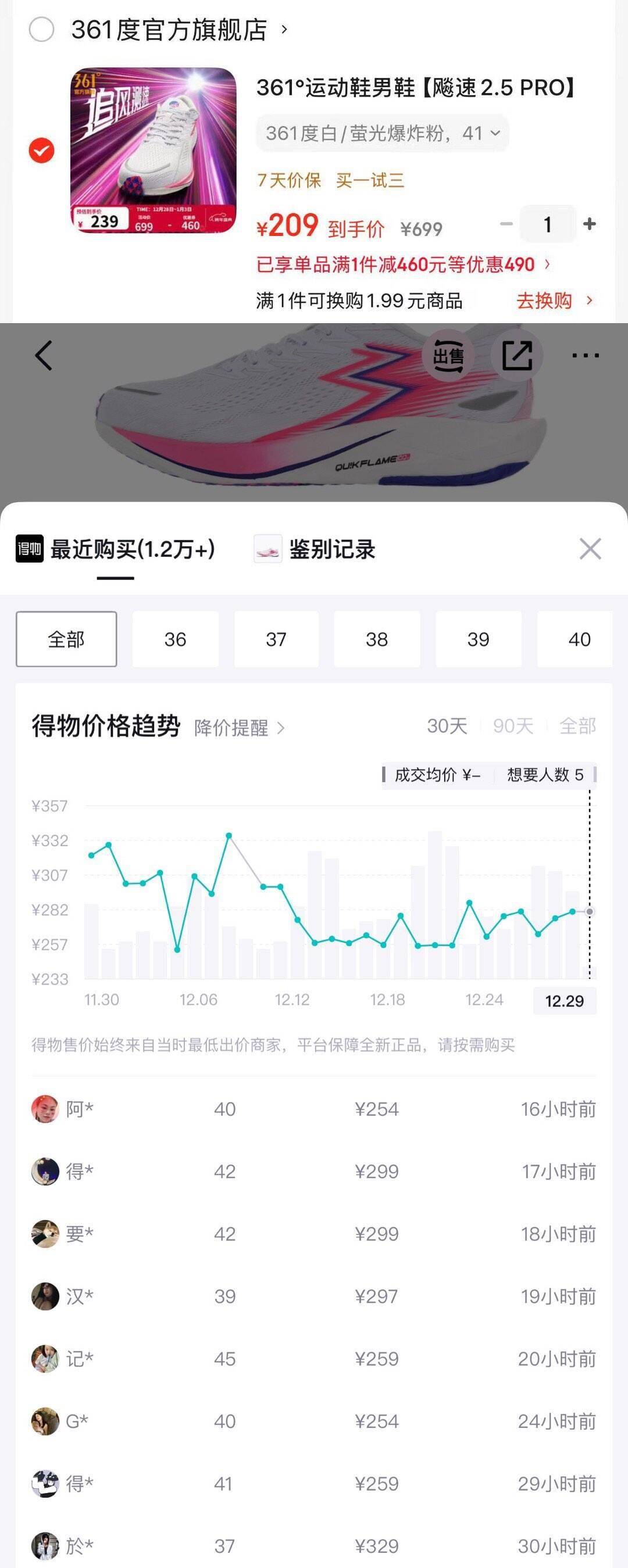Share this product page

pos(517,356)
